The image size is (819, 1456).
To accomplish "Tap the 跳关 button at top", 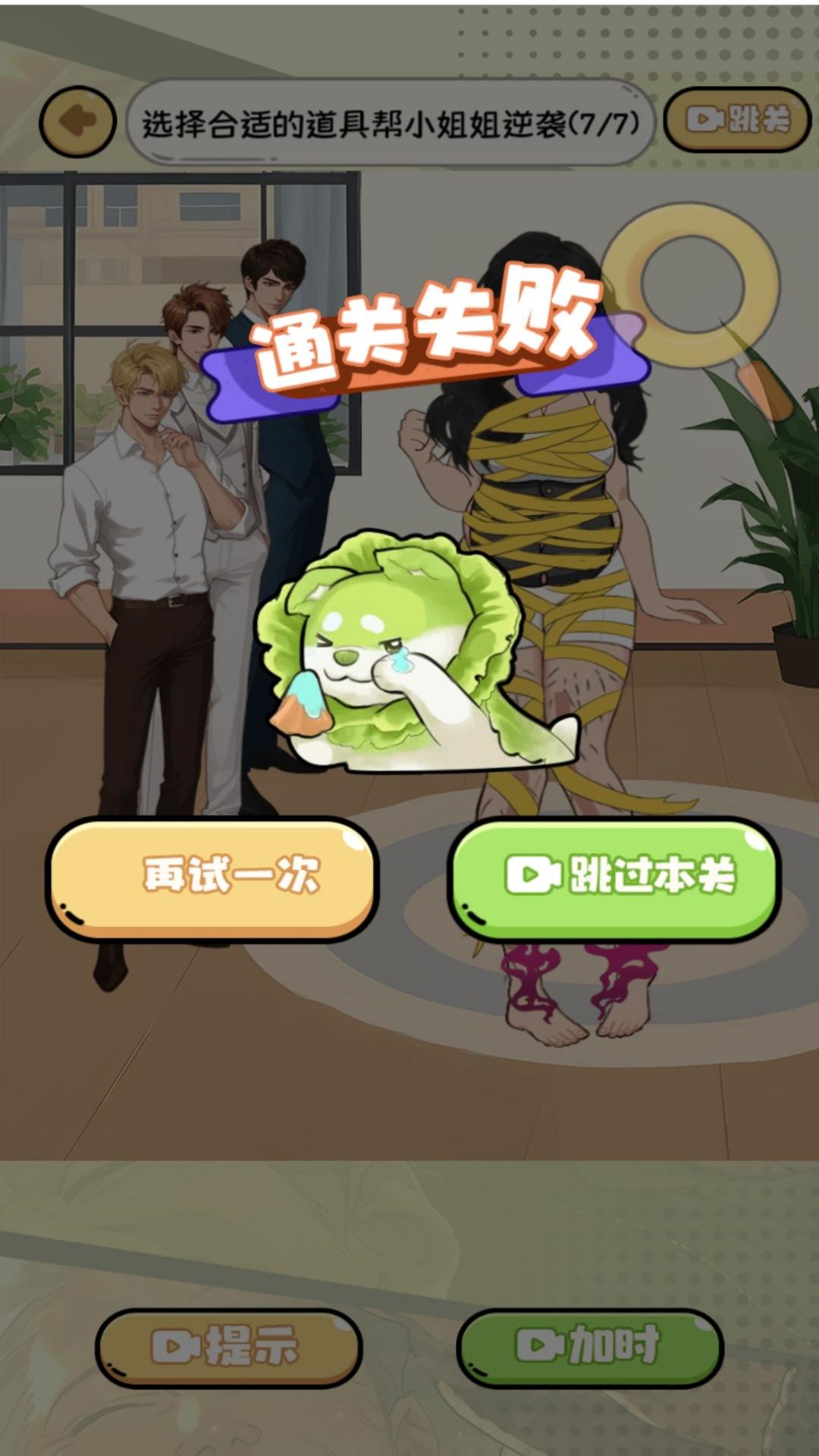I will pyautogui.click(x=737, y=120).
